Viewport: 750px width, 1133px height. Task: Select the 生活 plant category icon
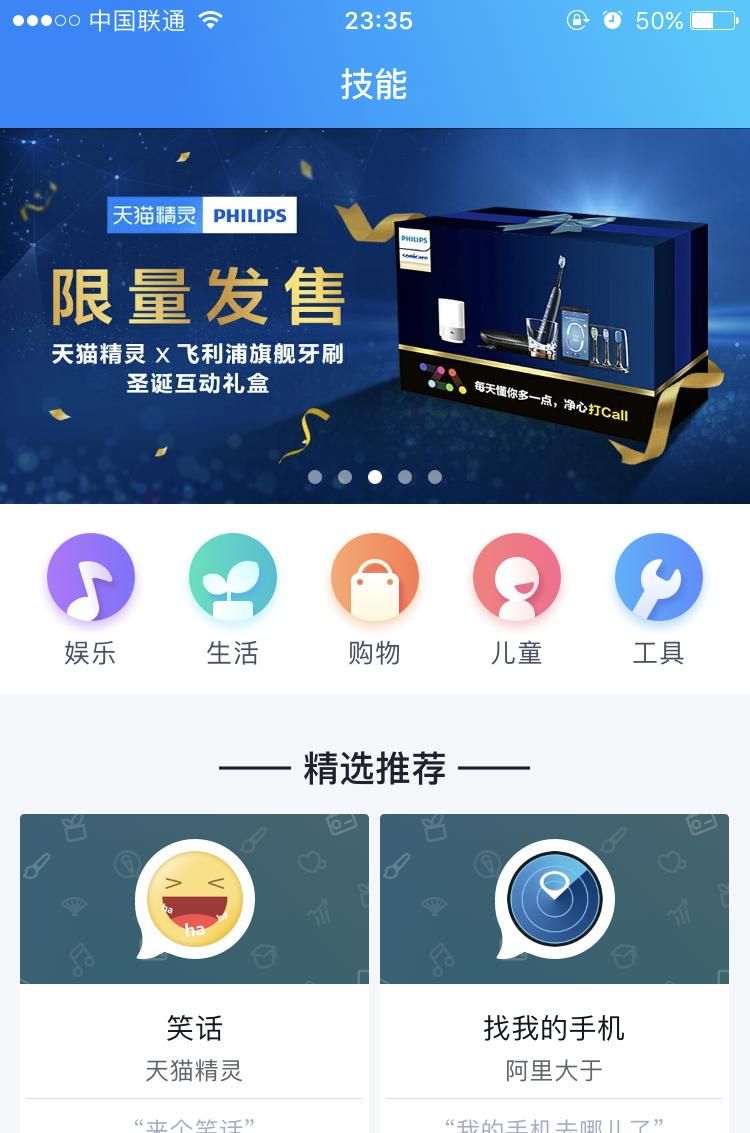pos(233,577)
